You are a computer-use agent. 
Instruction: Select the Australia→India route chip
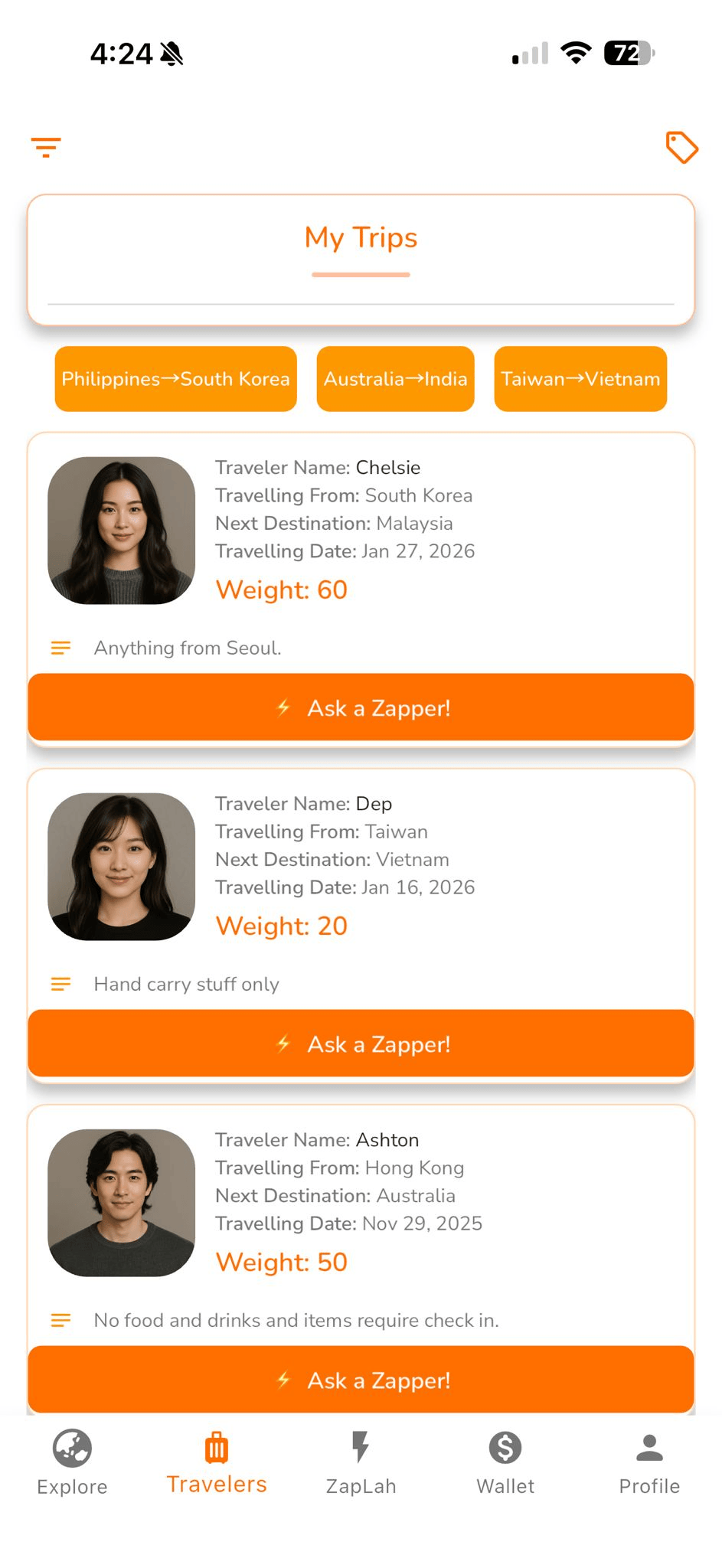click(x=395, y=378)
